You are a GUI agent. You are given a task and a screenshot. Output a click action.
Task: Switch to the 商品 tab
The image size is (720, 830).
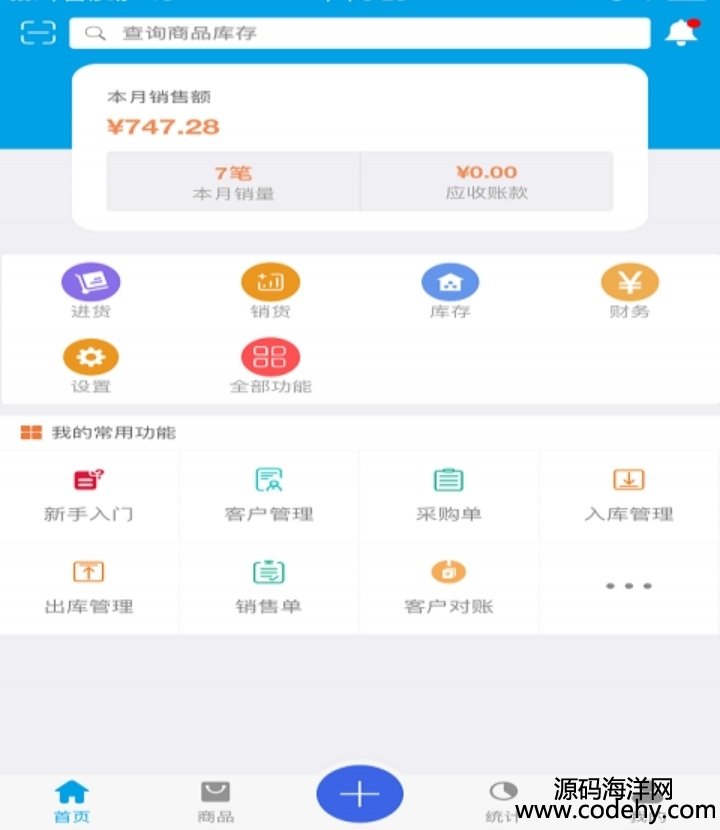click(x=215, y=802)
